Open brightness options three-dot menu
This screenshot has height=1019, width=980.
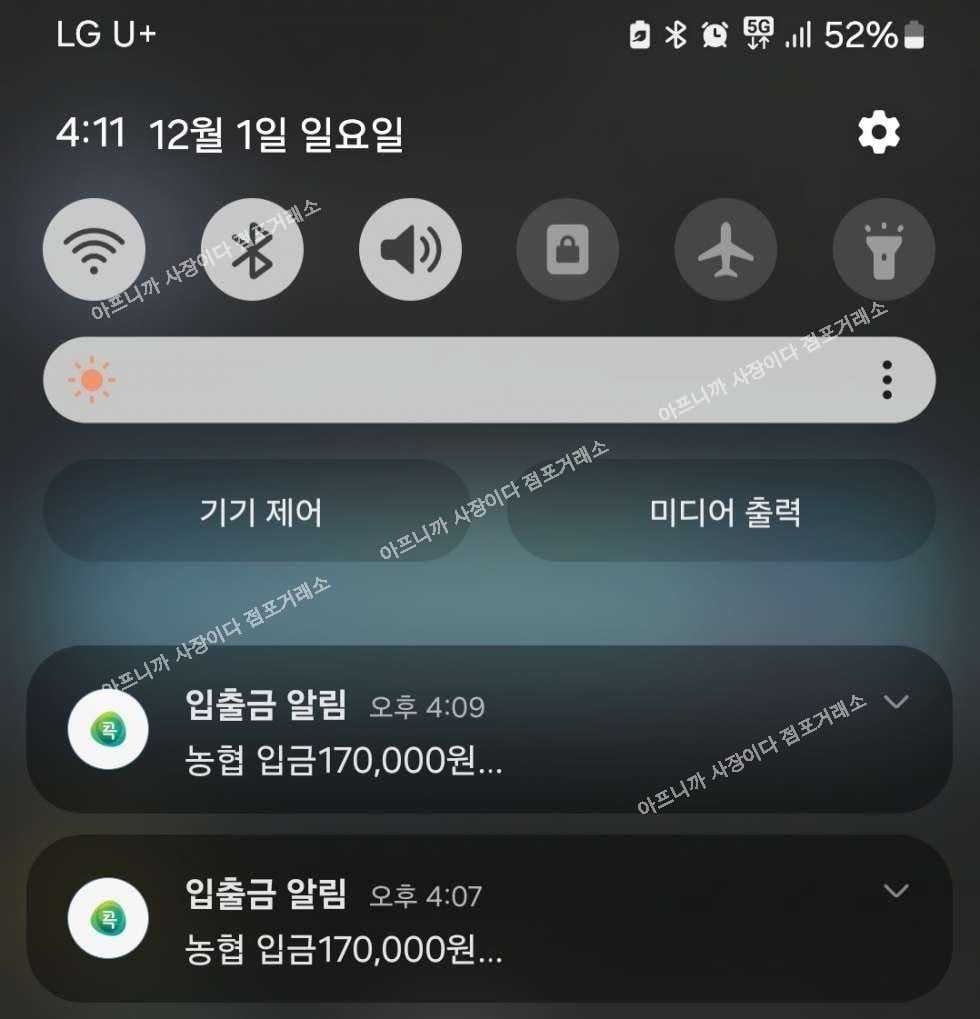(x=887, y=380)
